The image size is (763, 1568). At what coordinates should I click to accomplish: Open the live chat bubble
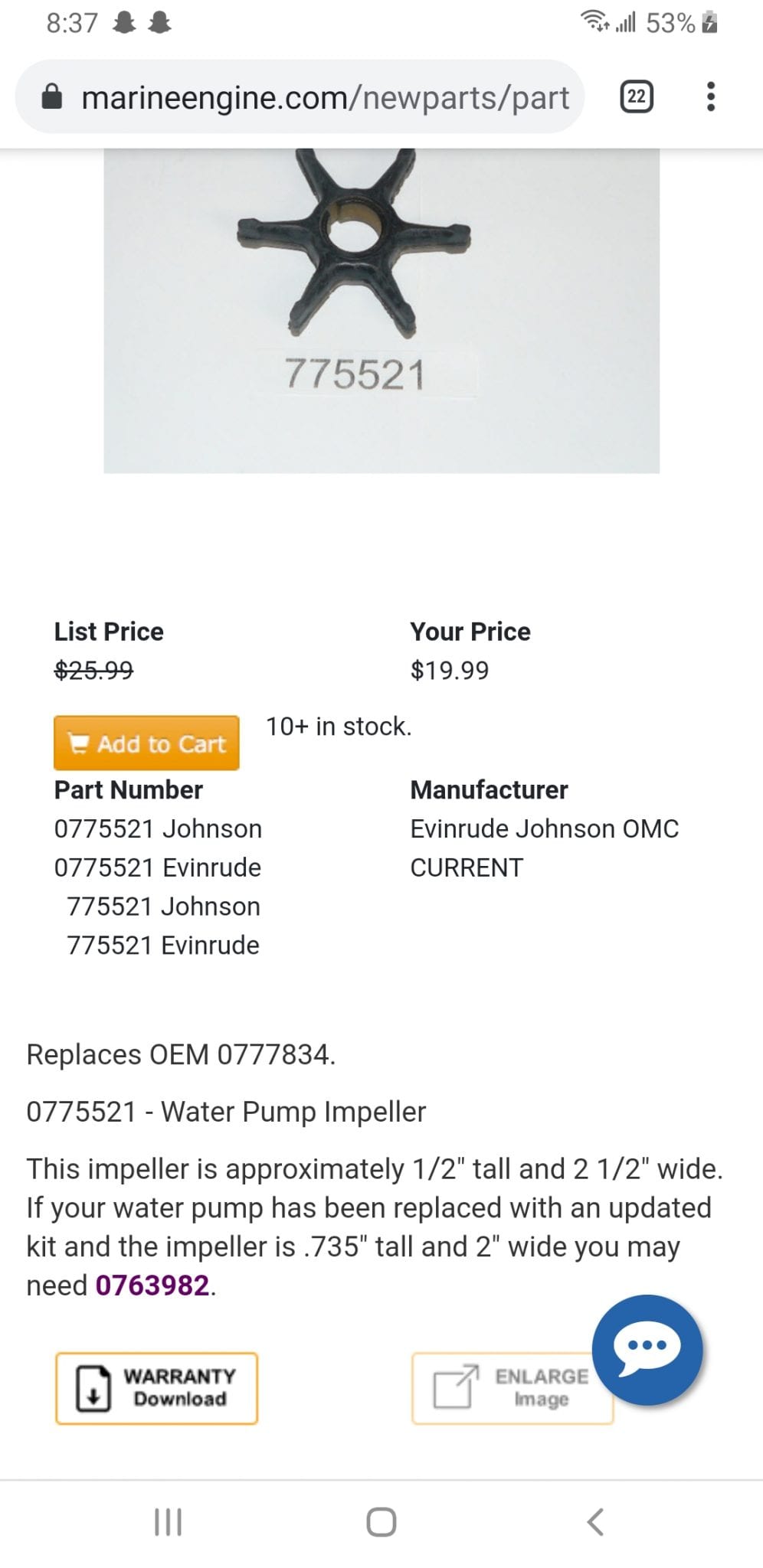click(x=647, y=1350)
